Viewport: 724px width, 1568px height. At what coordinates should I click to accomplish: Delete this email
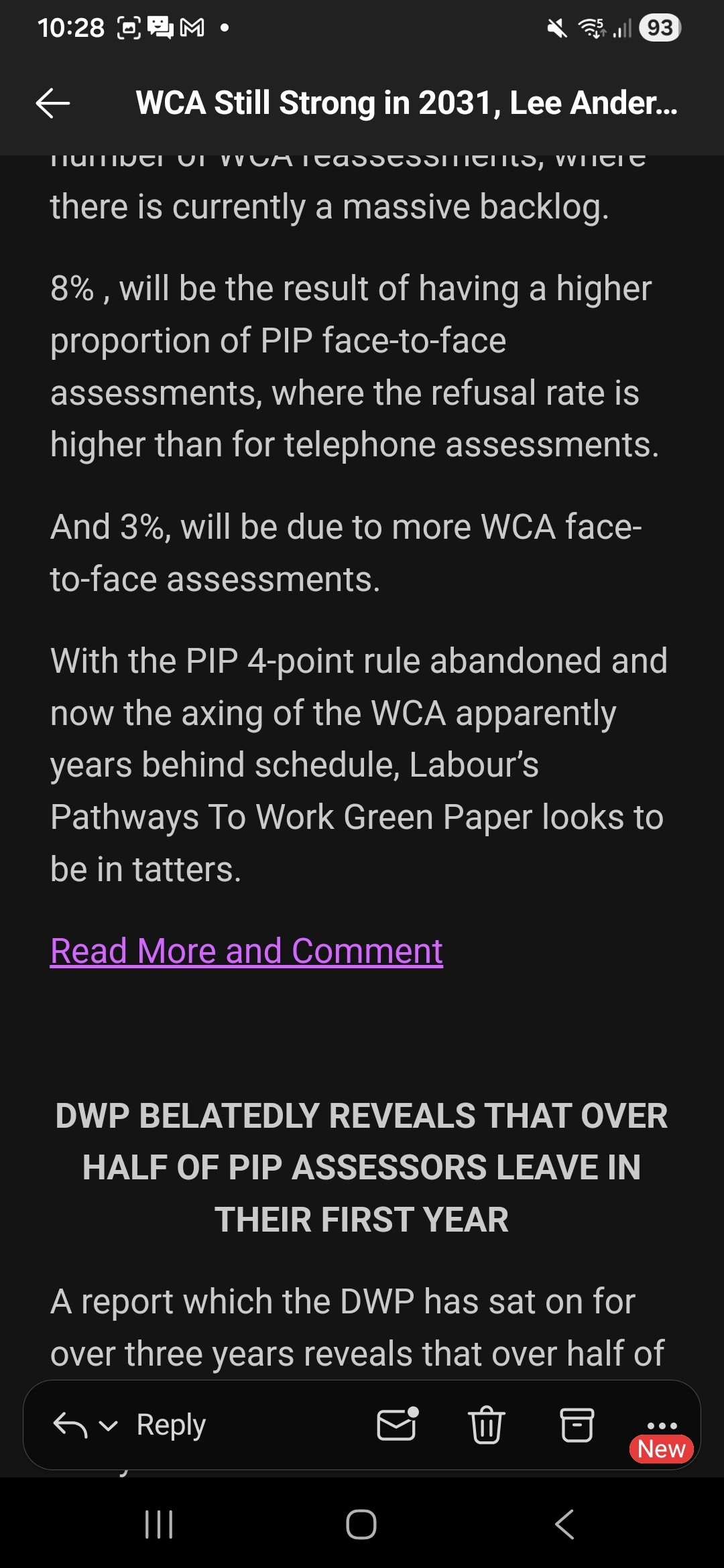(486, 1425)
